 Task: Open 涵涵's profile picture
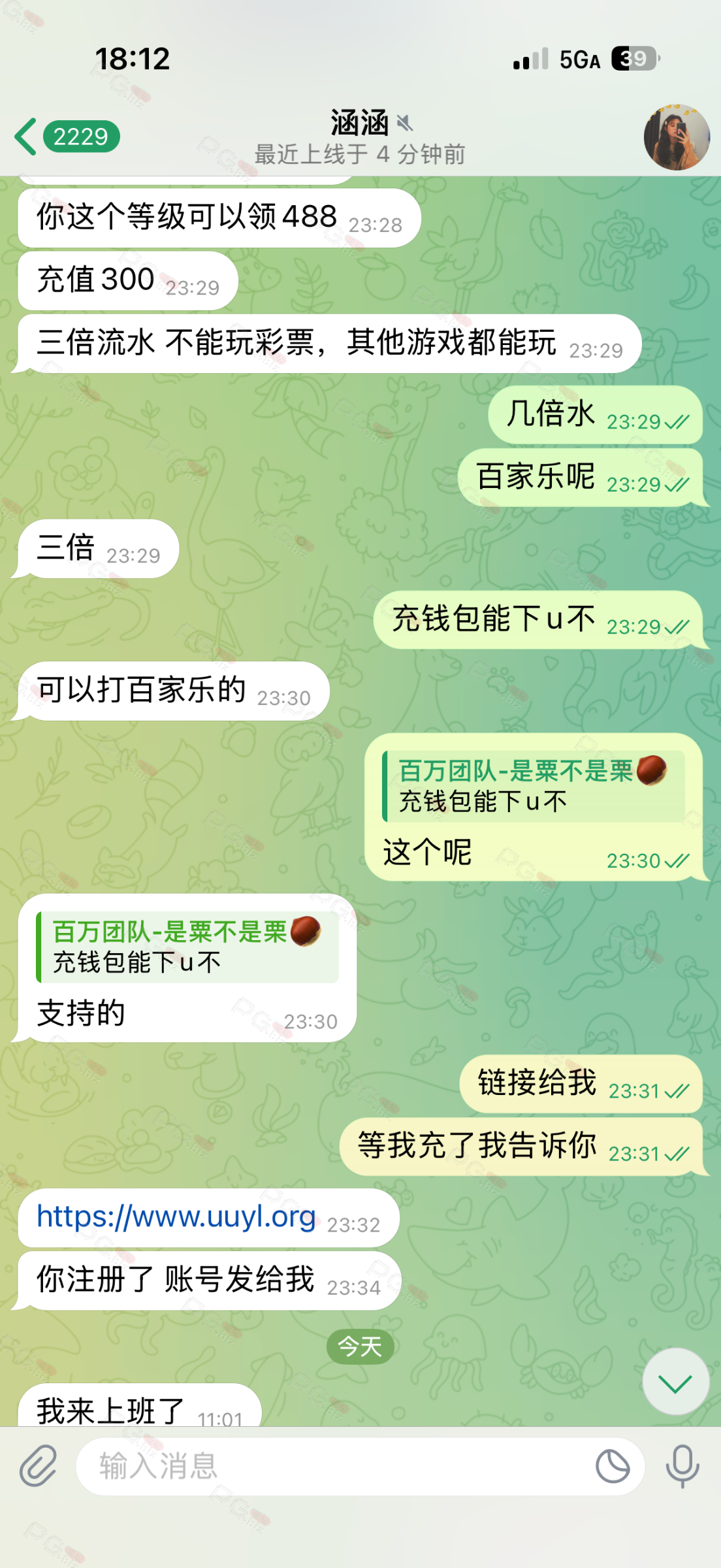tap(676, 137)
